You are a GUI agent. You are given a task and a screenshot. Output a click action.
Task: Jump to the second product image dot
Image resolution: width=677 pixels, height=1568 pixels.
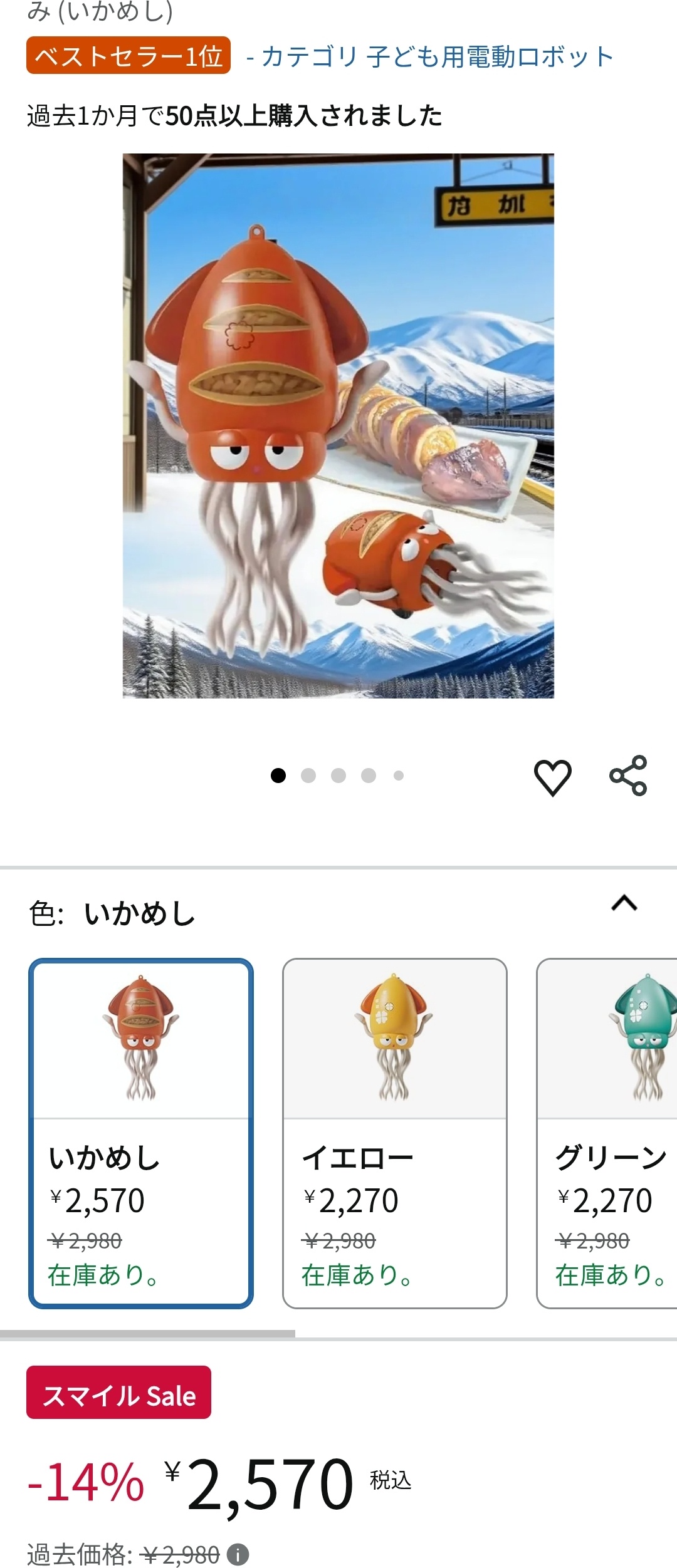click(x=308, y=776)
